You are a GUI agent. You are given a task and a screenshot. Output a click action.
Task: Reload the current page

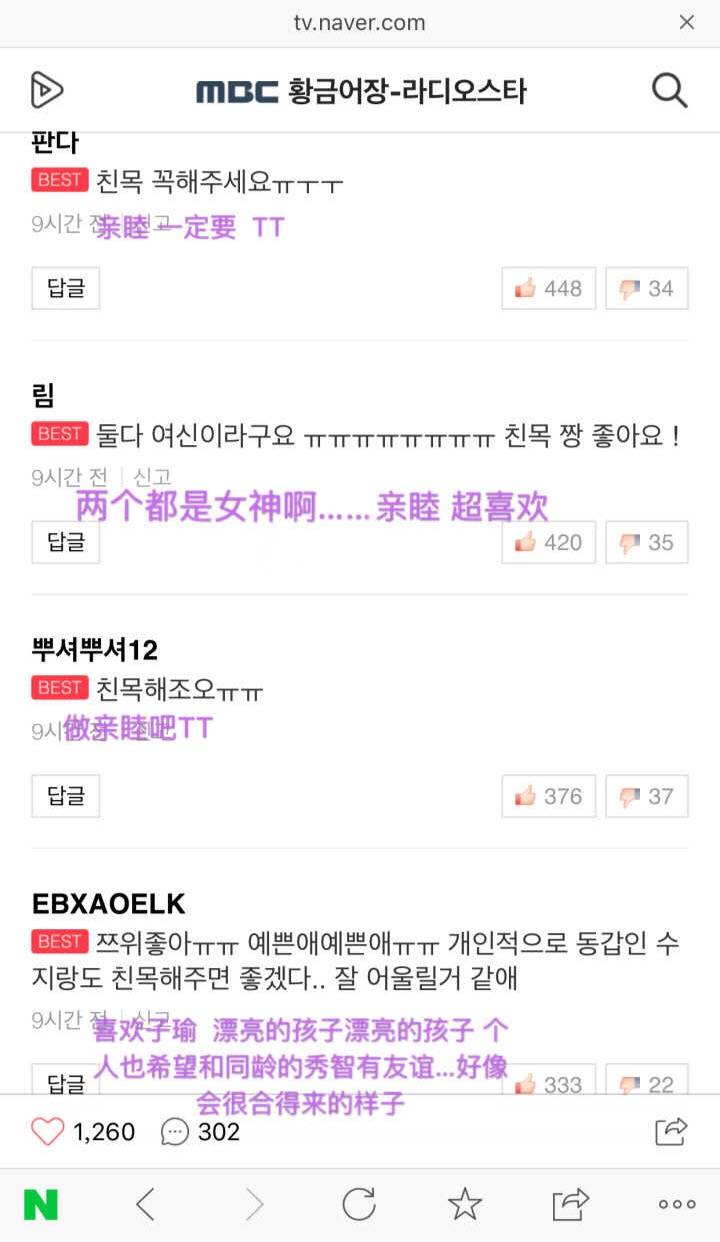(359, 1204)
